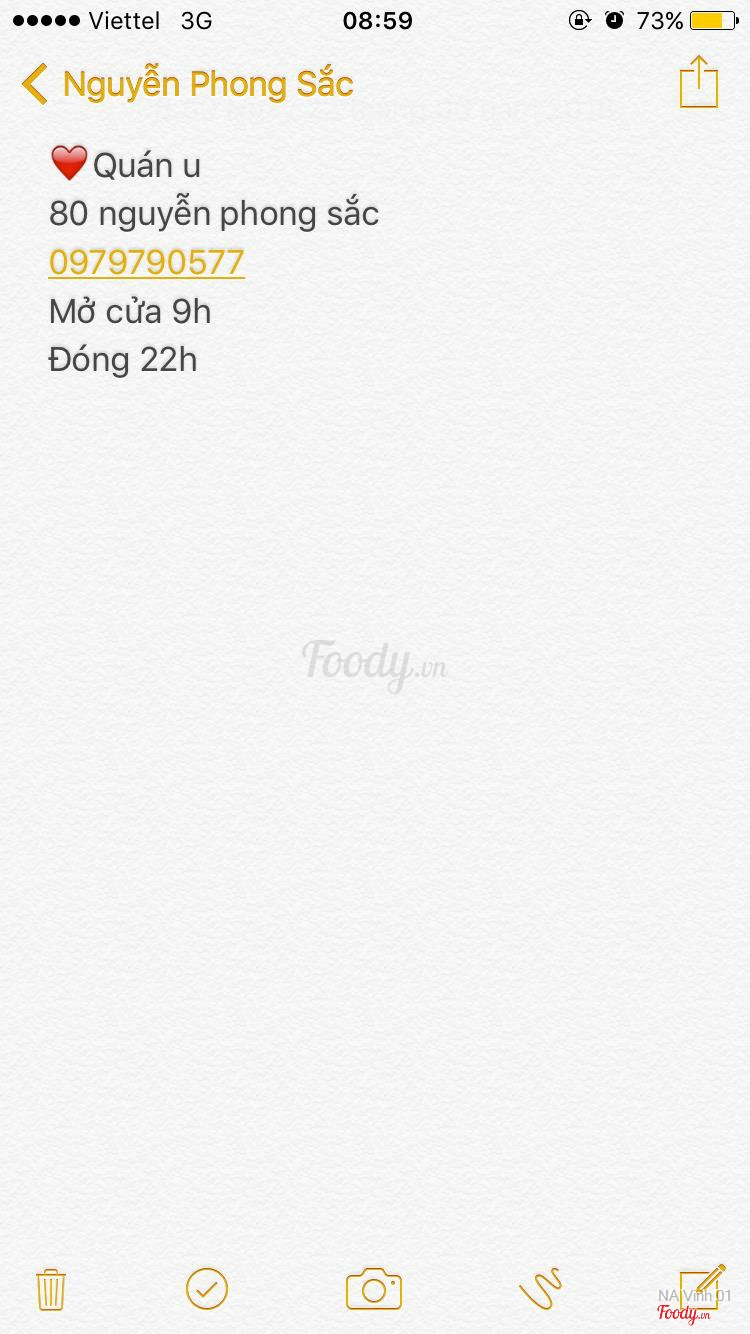
Task: Start a sketch drawing
Action: (541, 1289)
